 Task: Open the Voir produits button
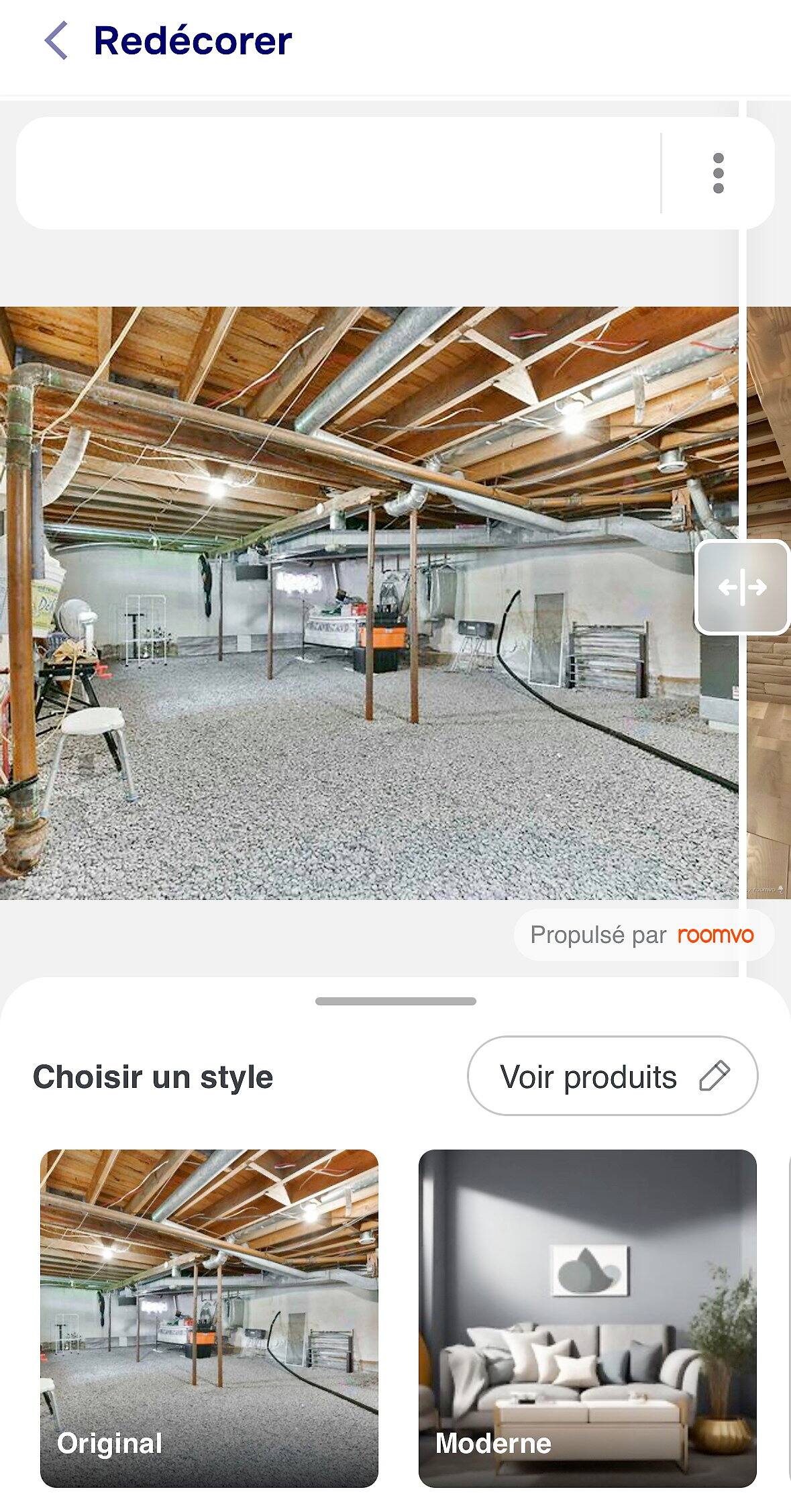coord(613,1076)
